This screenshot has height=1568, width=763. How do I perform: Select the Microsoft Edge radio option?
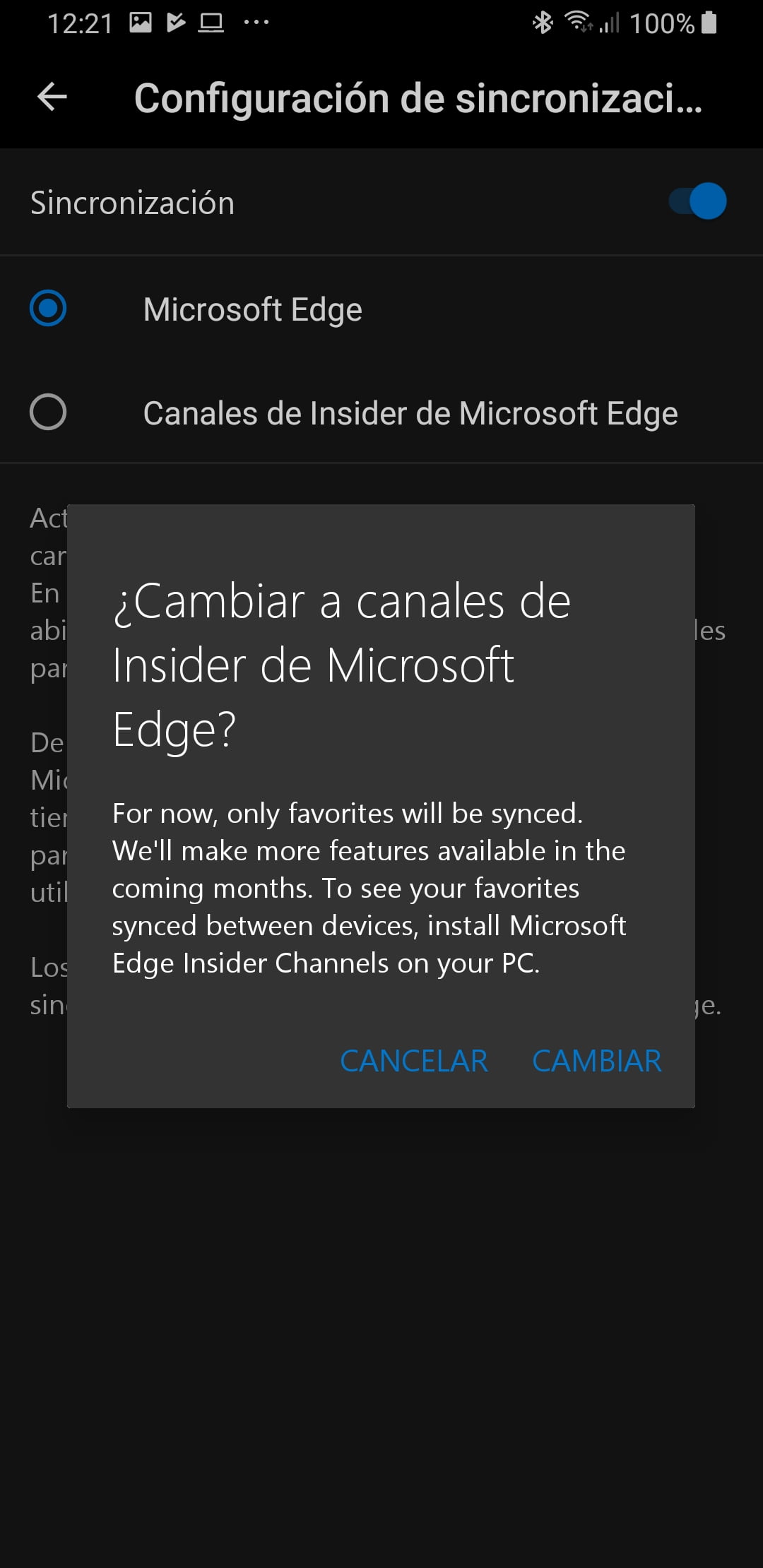[48, 309]
